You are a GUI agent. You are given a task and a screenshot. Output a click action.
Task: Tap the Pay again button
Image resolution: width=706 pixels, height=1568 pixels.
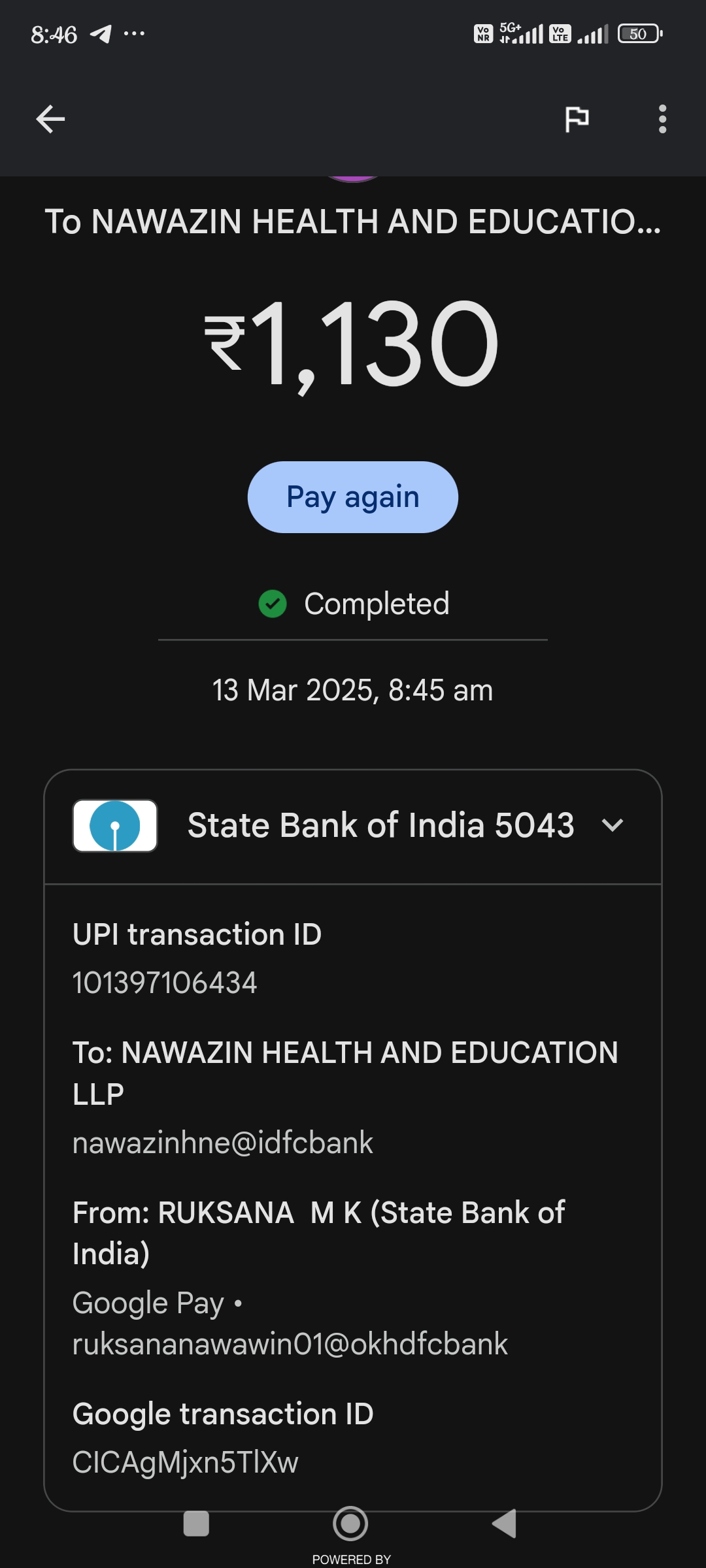(x=352, y=497)
